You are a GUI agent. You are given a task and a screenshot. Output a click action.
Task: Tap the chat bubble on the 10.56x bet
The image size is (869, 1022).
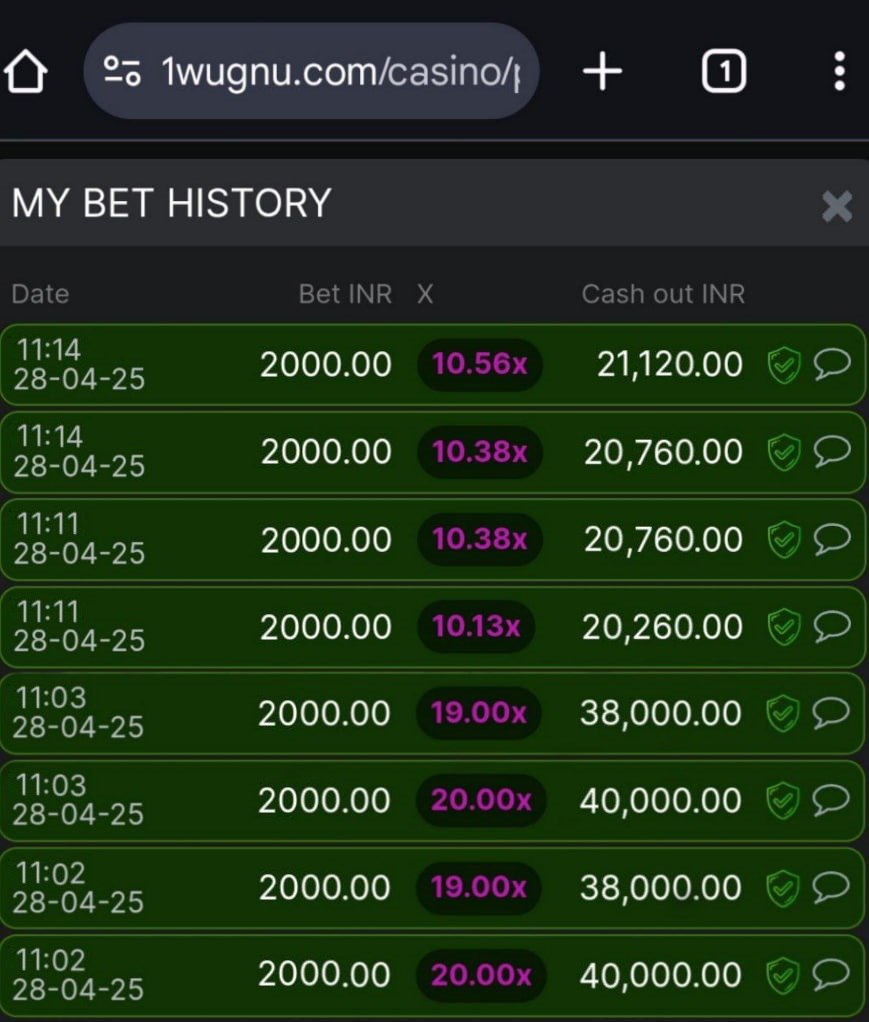[x=832, y=365]
